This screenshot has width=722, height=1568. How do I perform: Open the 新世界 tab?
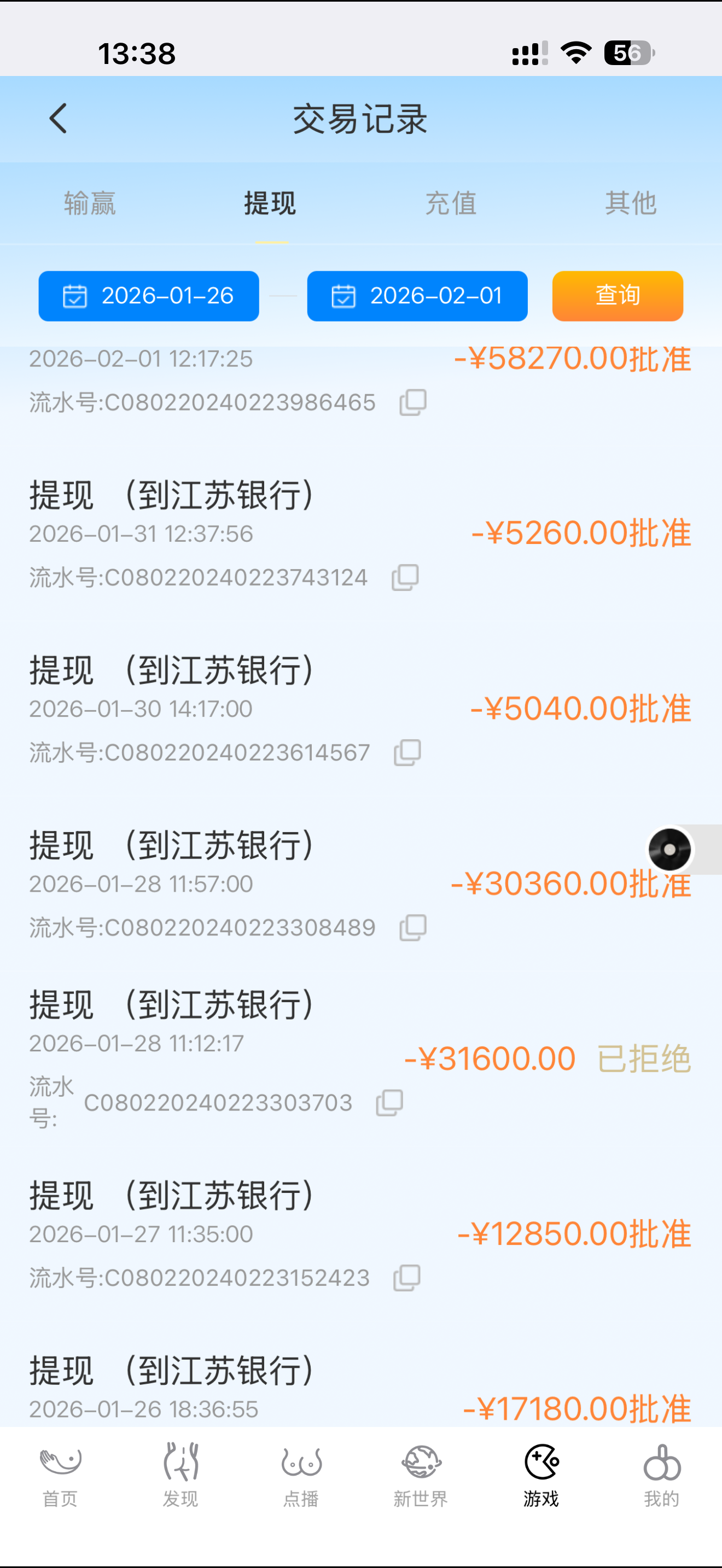tap(421, 1473)
